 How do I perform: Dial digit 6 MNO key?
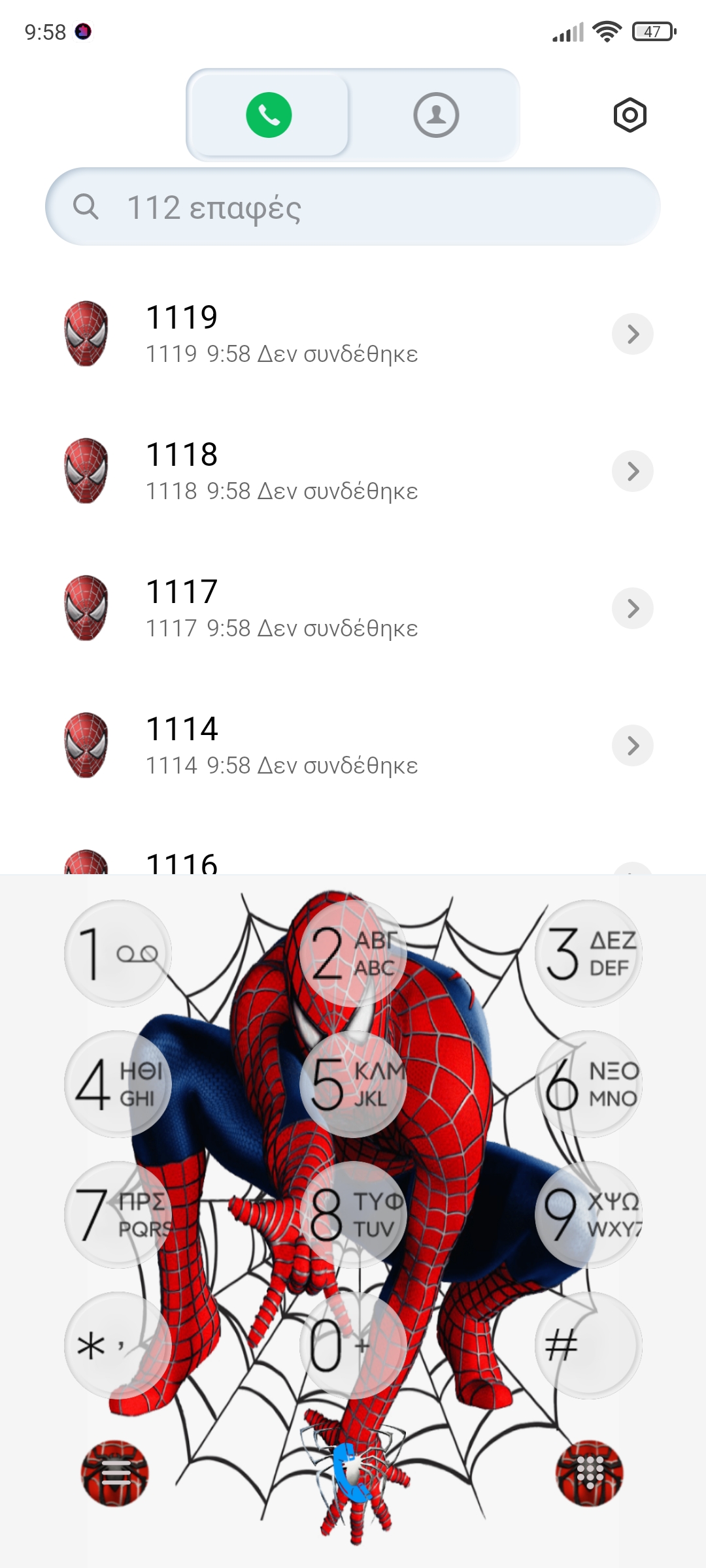coord(588,1085)
